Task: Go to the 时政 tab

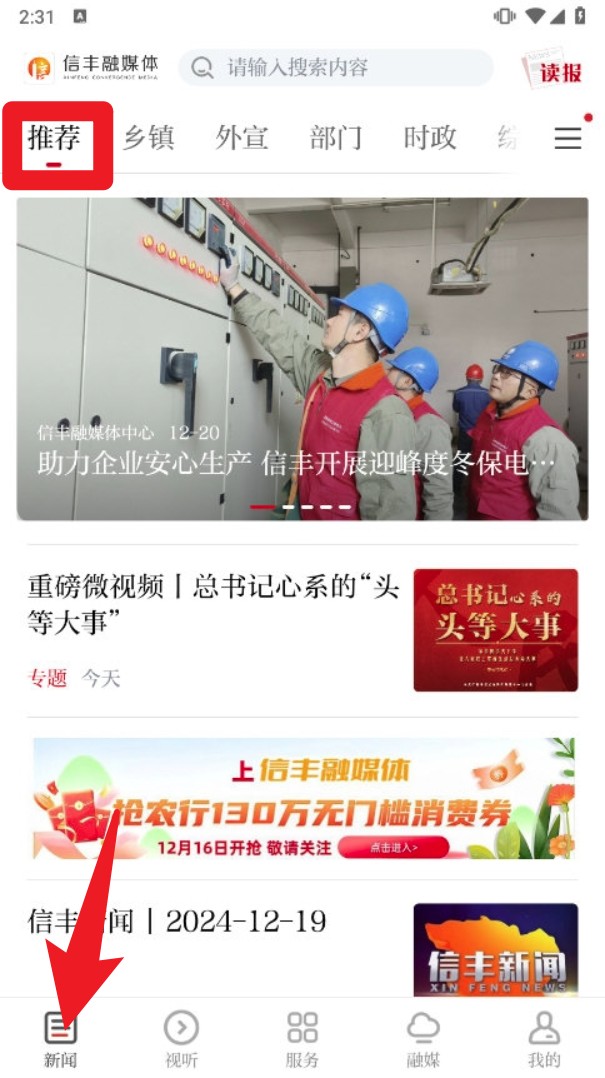Action: point(430,138)
